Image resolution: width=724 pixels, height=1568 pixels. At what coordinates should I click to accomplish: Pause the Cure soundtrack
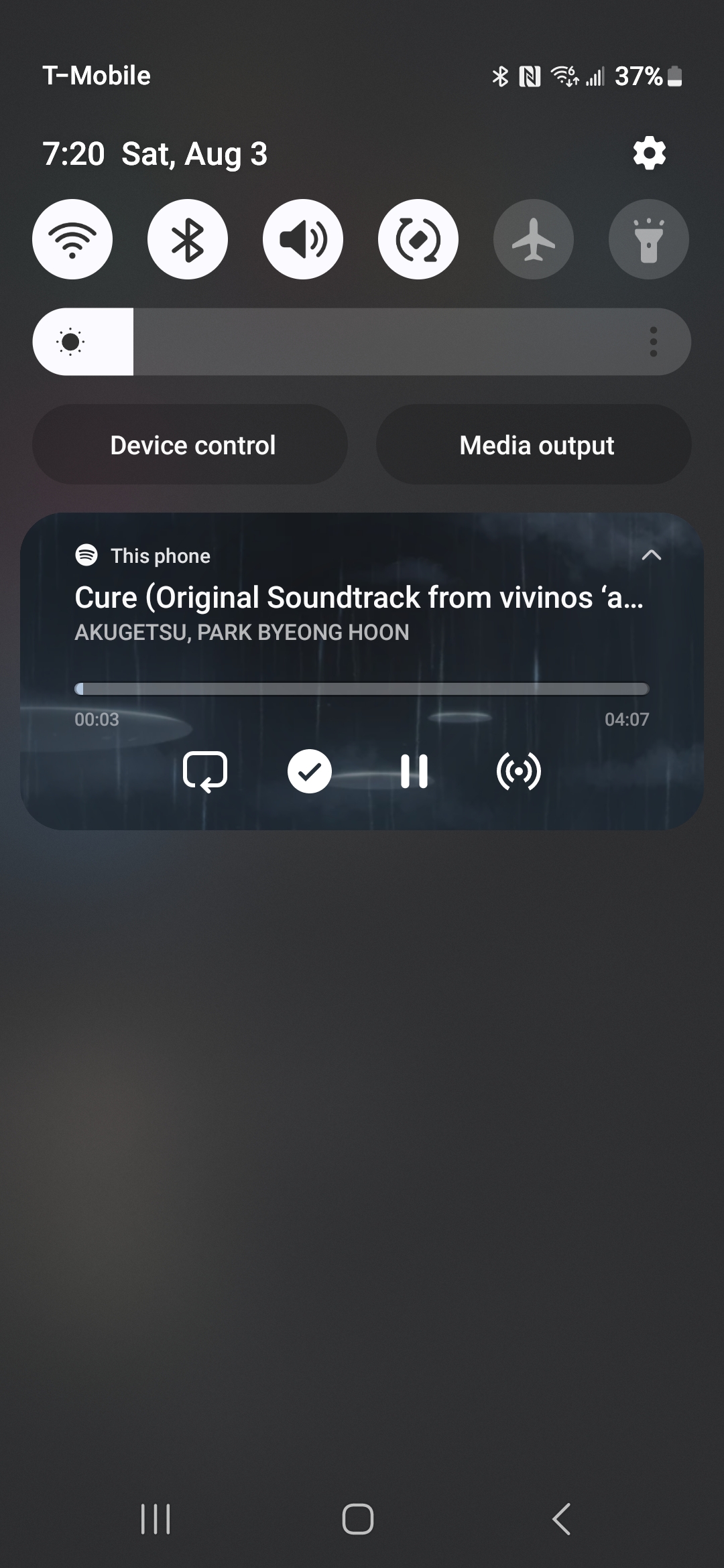[x=414, y=771]
